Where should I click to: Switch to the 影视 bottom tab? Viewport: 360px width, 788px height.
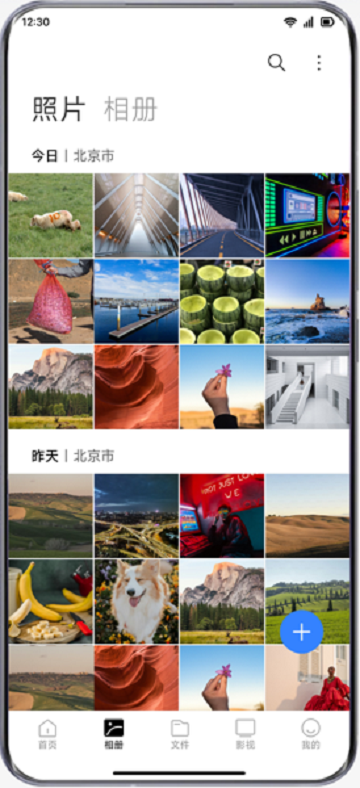click(245, 734)
